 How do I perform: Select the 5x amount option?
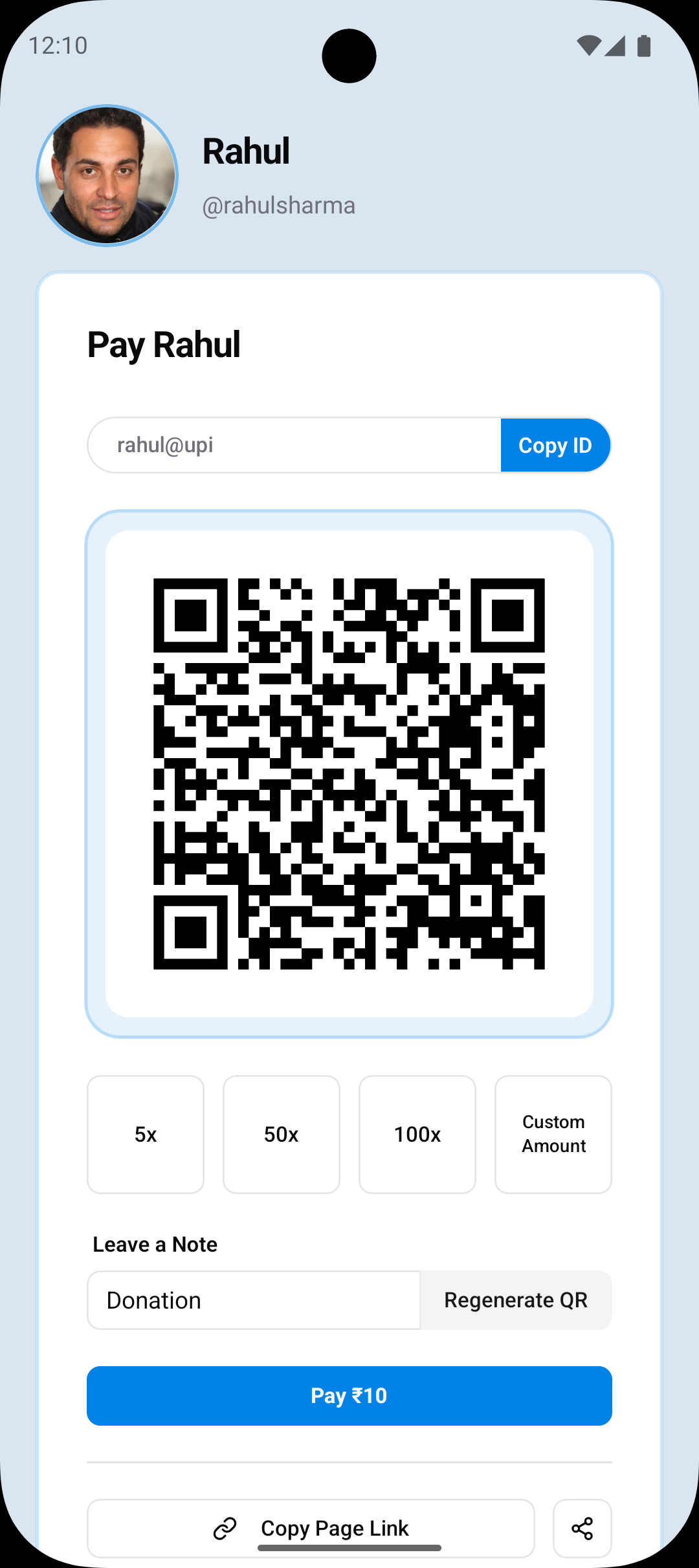pyautogui.click(x=146, y=1134)
